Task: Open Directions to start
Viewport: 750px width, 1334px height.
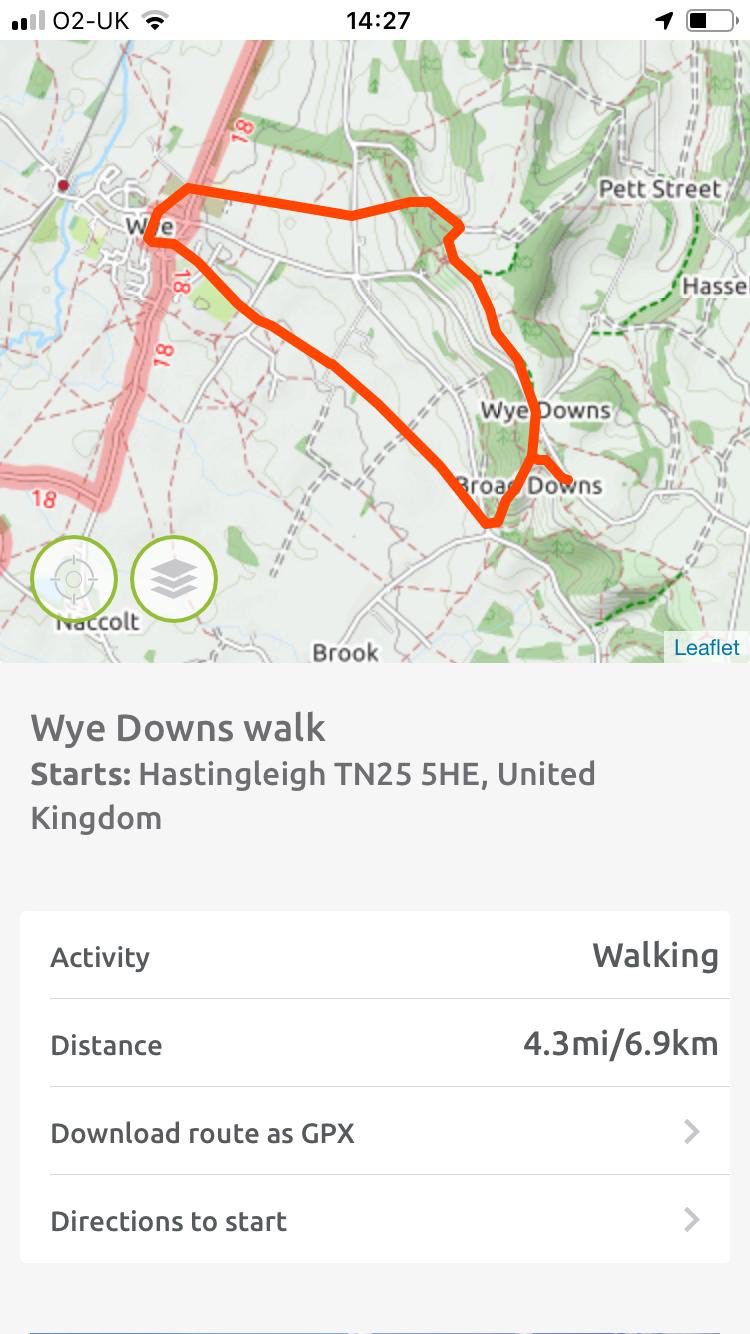Action: point(375,1221)
